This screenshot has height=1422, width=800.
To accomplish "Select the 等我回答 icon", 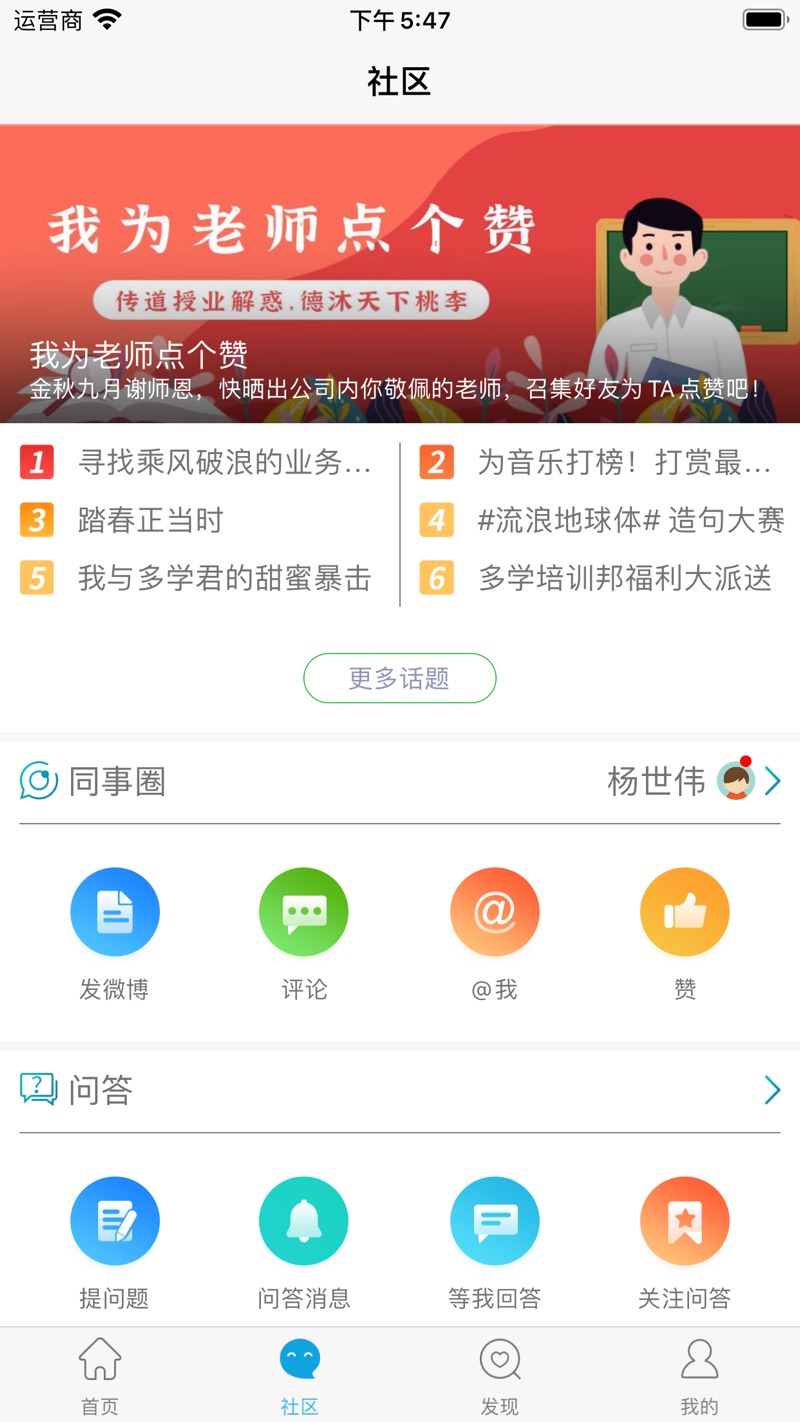I will pyautogui.click(x=494, y=1220).
